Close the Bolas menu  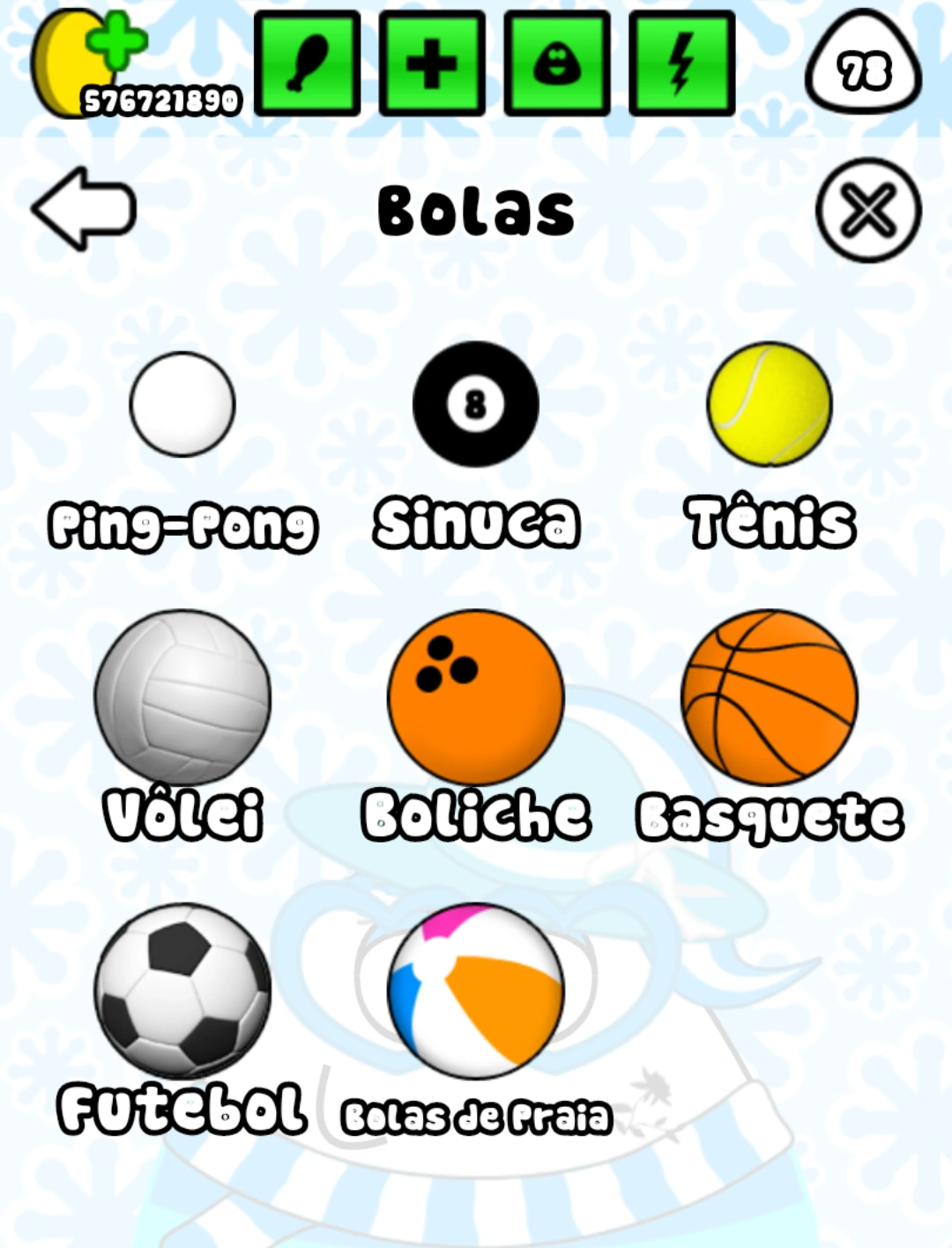868,210
